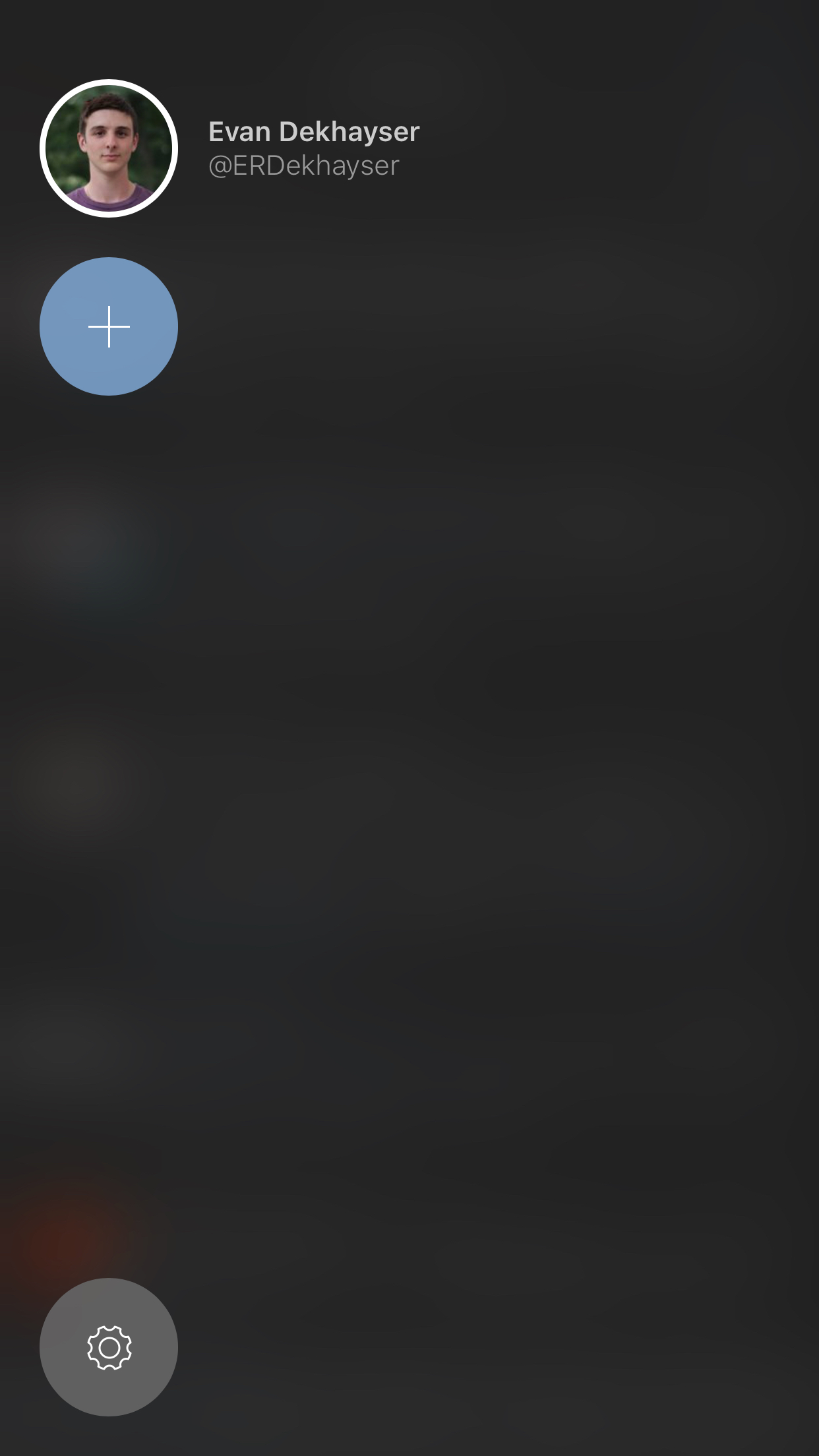Add a new account with the plus button
The width and height of the screenshot is (819, 1456).
pos(109,326)
